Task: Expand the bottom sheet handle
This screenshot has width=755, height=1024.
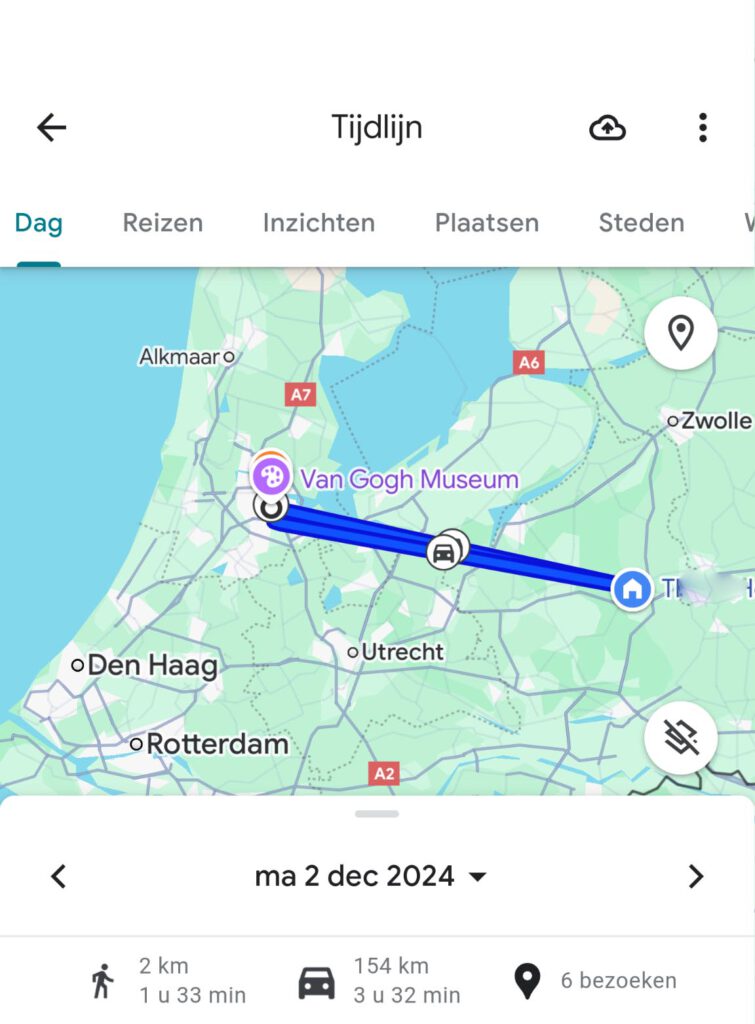Action: point(377,813)
